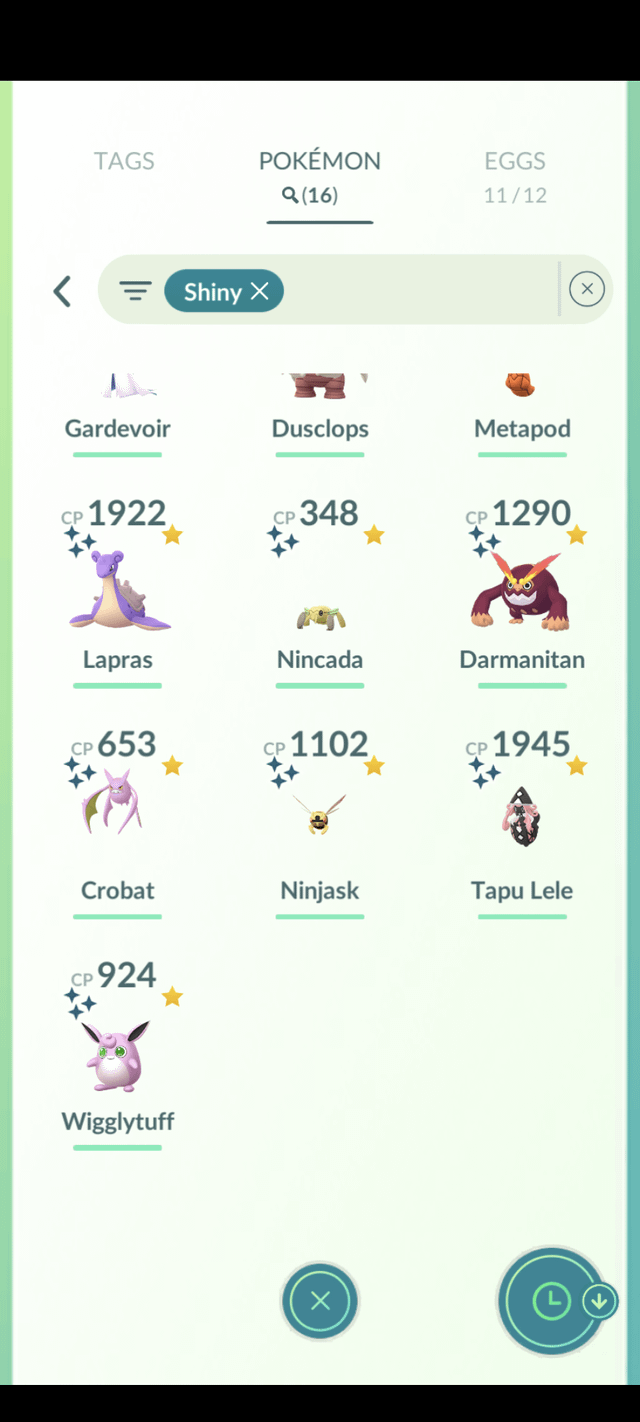View Tapu Lele with CP 1945
Screen dimensions: 640x1422
(x=521, y=818)
